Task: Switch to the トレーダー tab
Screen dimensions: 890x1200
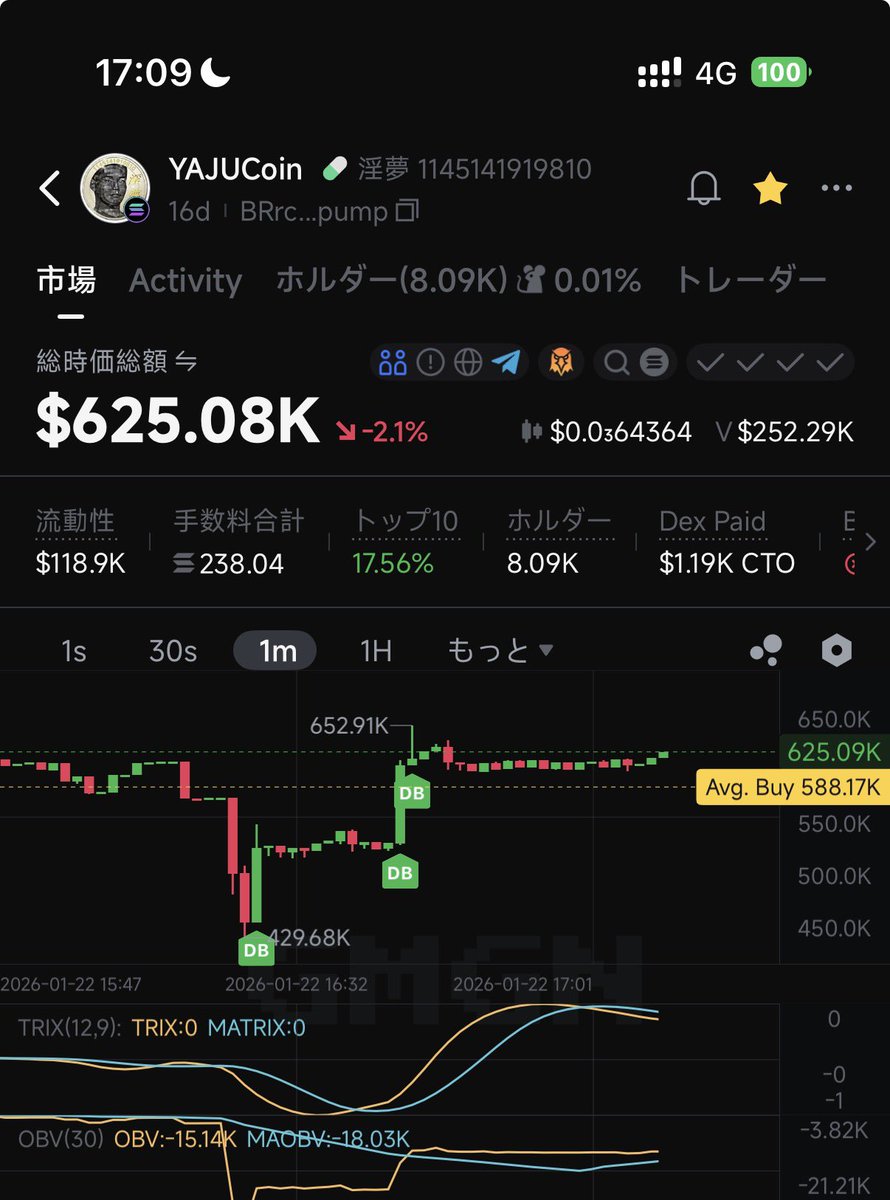Action: pos(752,281)
